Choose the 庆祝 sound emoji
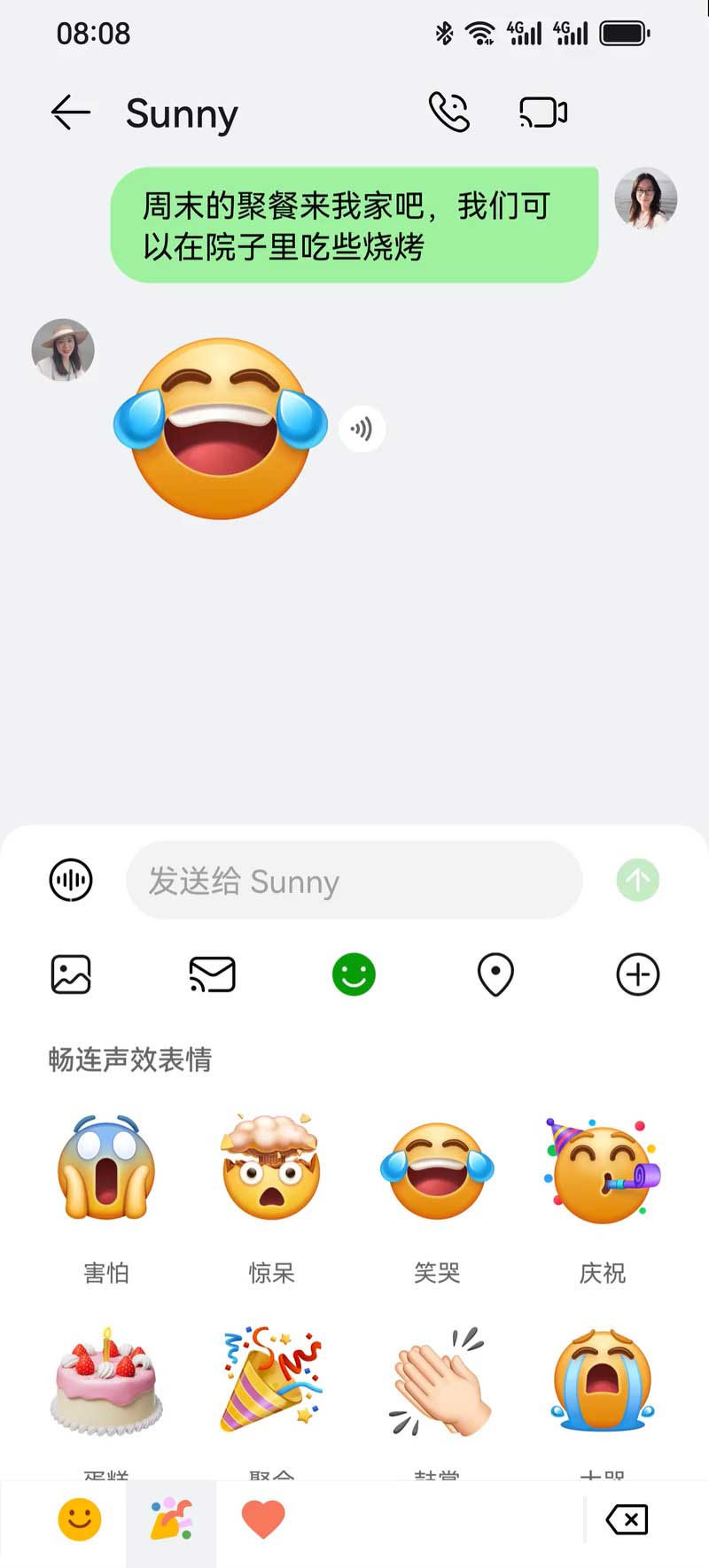This screenshot has height=1568, width=709. click(603, 1169)
